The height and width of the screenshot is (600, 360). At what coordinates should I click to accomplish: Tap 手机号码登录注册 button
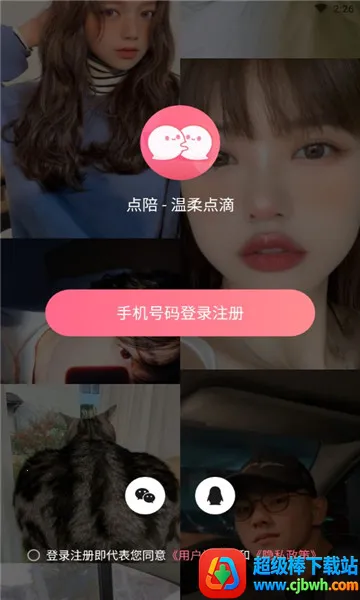(180, 313)
